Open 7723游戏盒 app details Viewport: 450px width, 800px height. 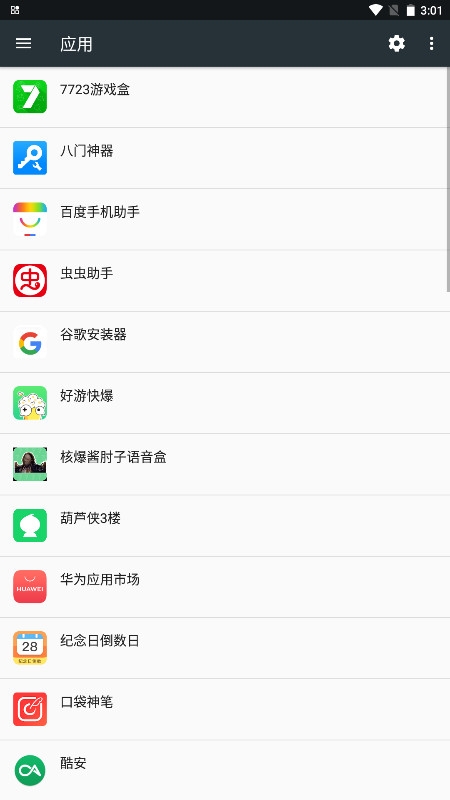225,97
